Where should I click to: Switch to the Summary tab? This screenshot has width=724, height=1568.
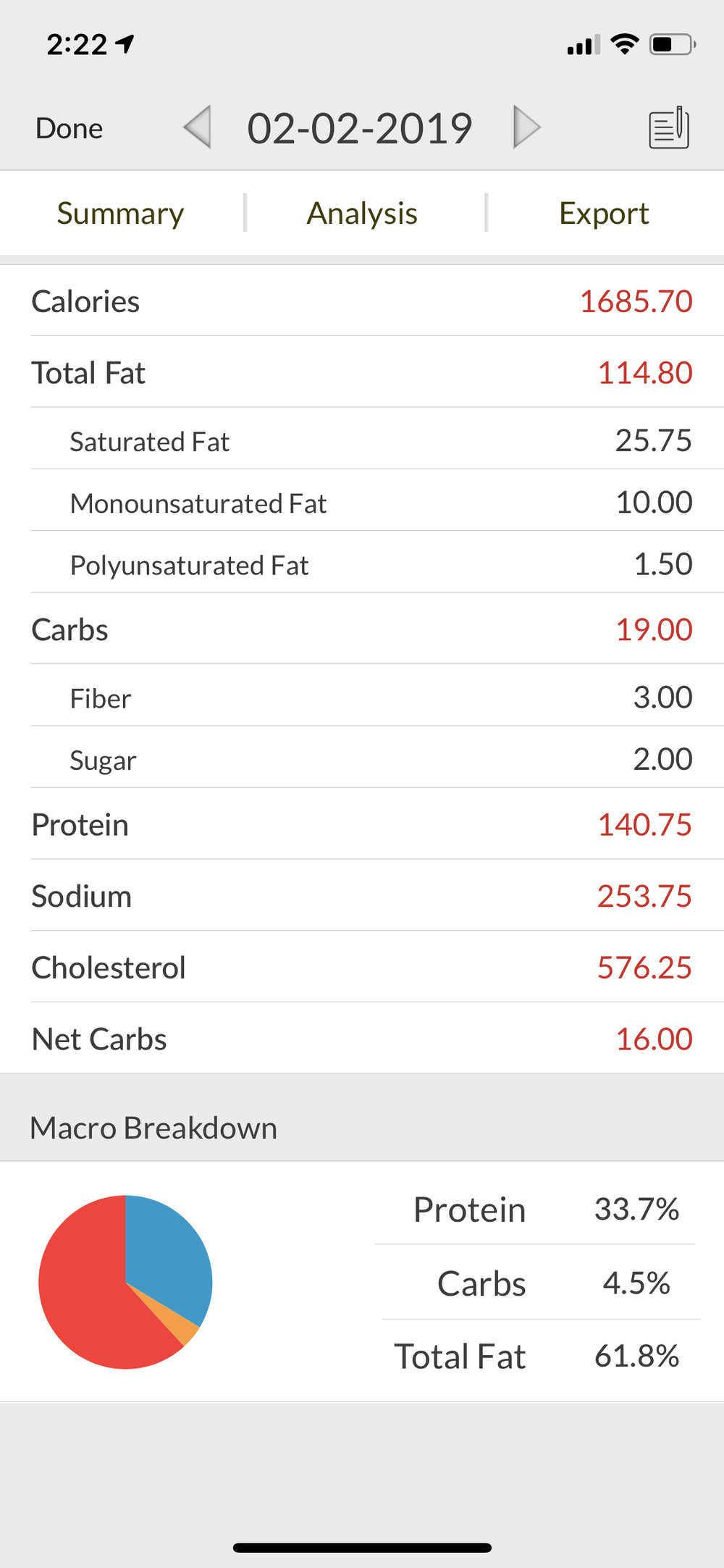[120, 214]
